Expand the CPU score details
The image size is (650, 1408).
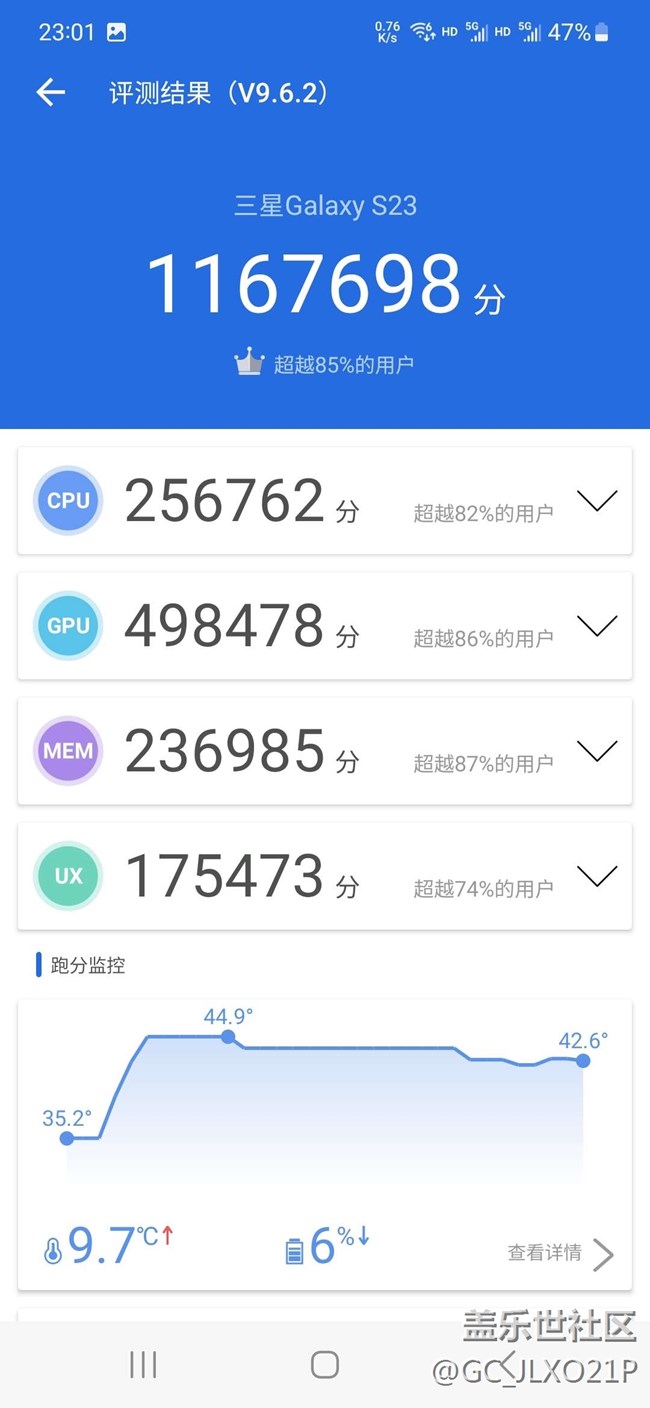coord(597,501)
